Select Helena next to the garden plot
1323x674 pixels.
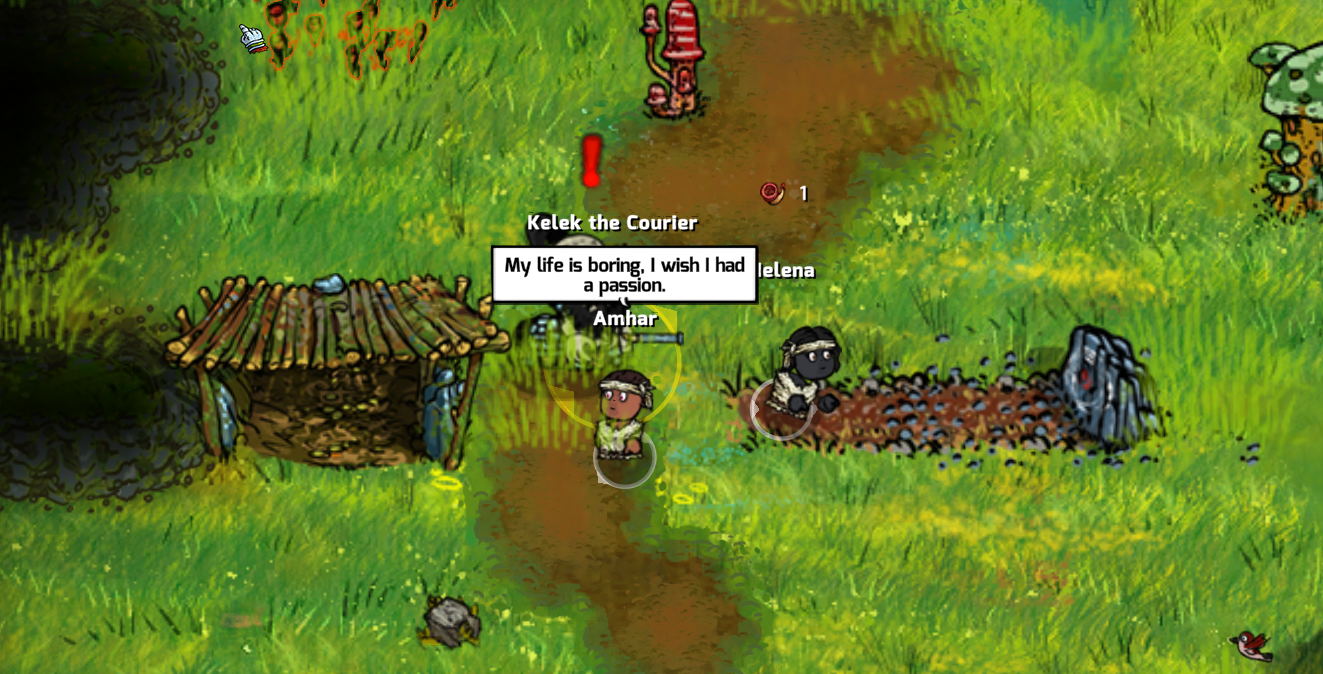(808, 370)
